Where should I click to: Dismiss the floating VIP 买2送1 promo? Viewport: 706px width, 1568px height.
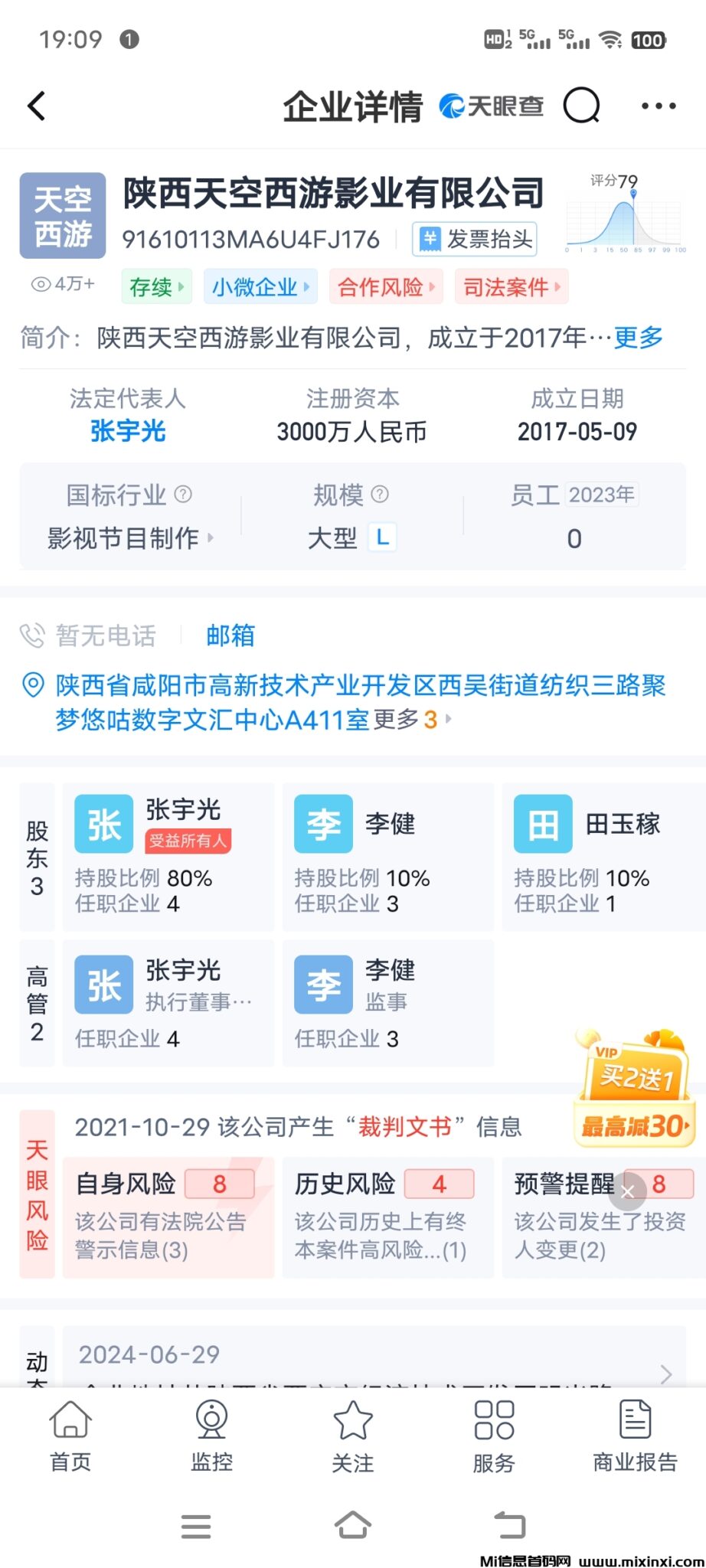pyautogui.click(x=627, y=1192)
